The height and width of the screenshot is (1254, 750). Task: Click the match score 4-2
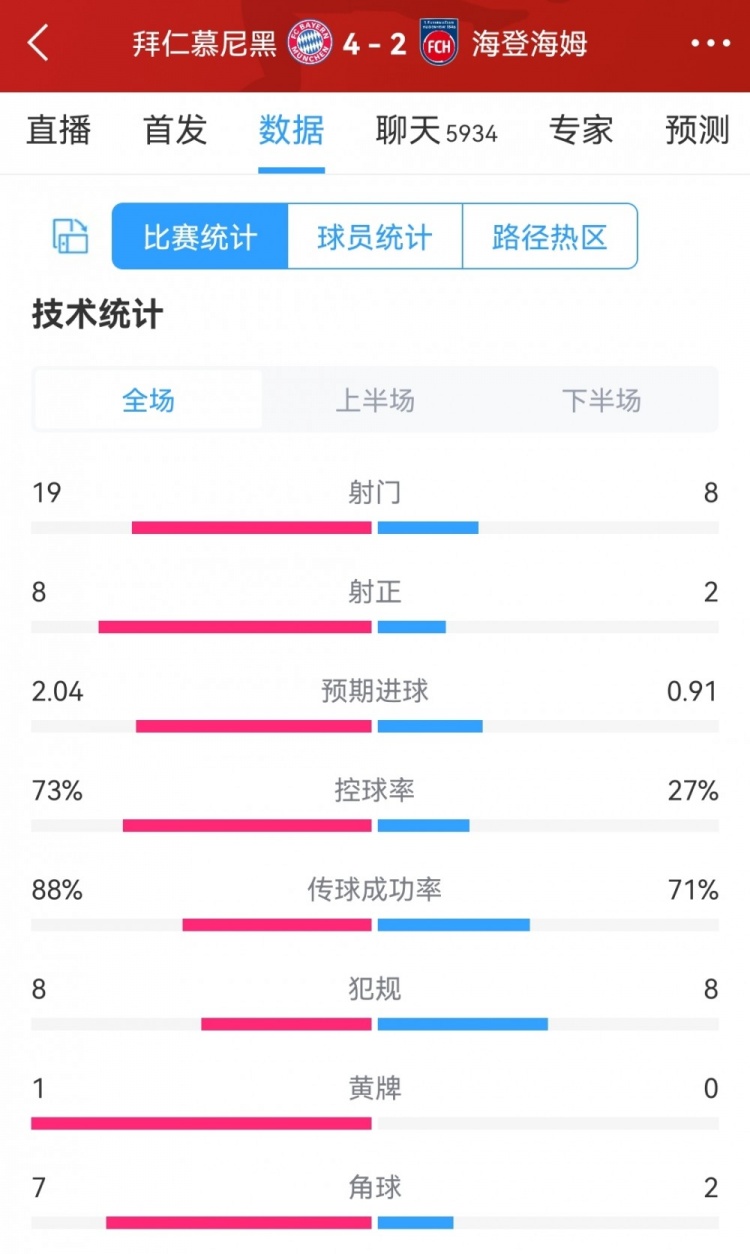(x=374, y=45)
